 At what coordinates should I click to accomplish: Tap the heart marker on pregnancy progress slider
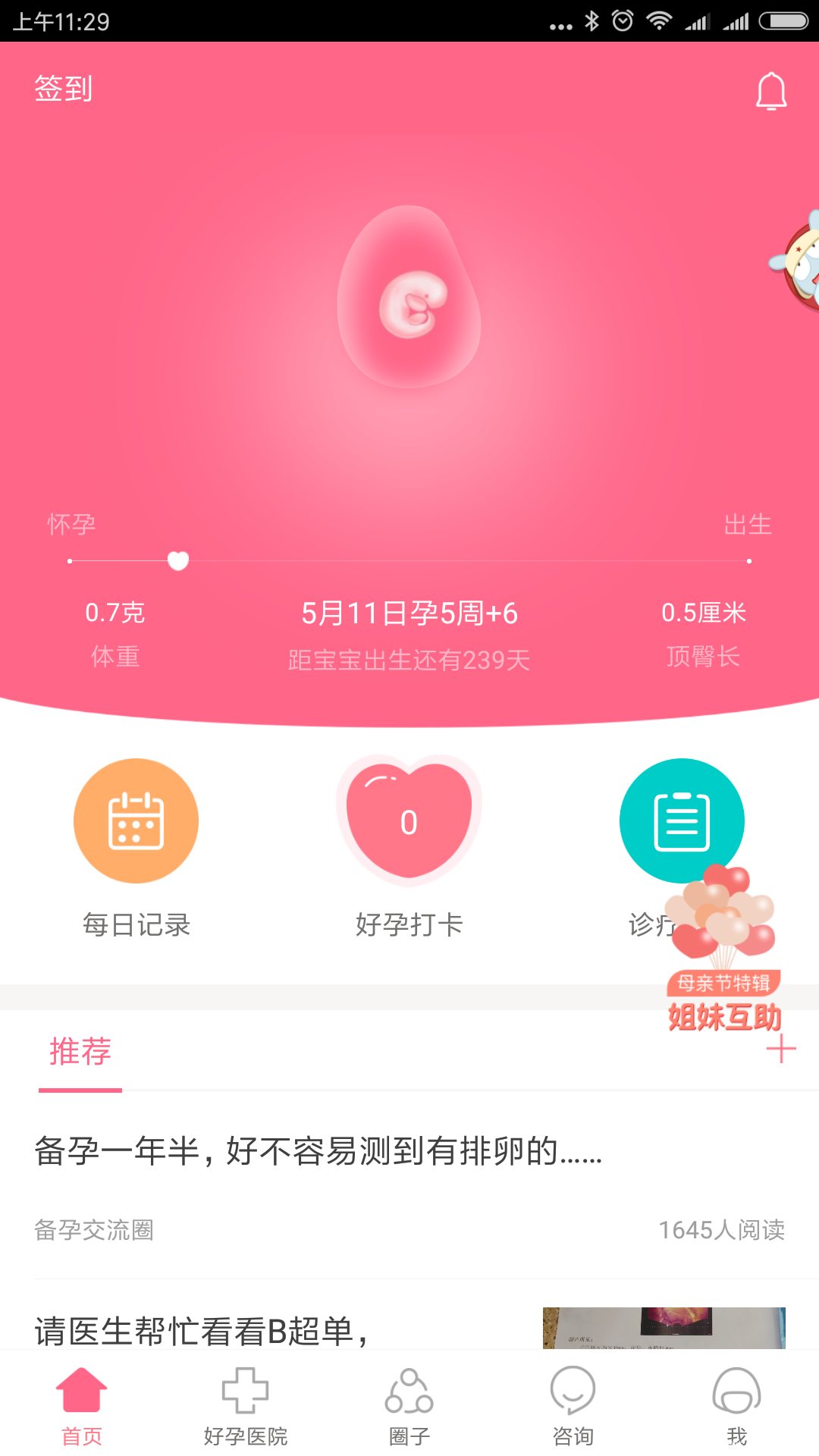pos(178,561)
